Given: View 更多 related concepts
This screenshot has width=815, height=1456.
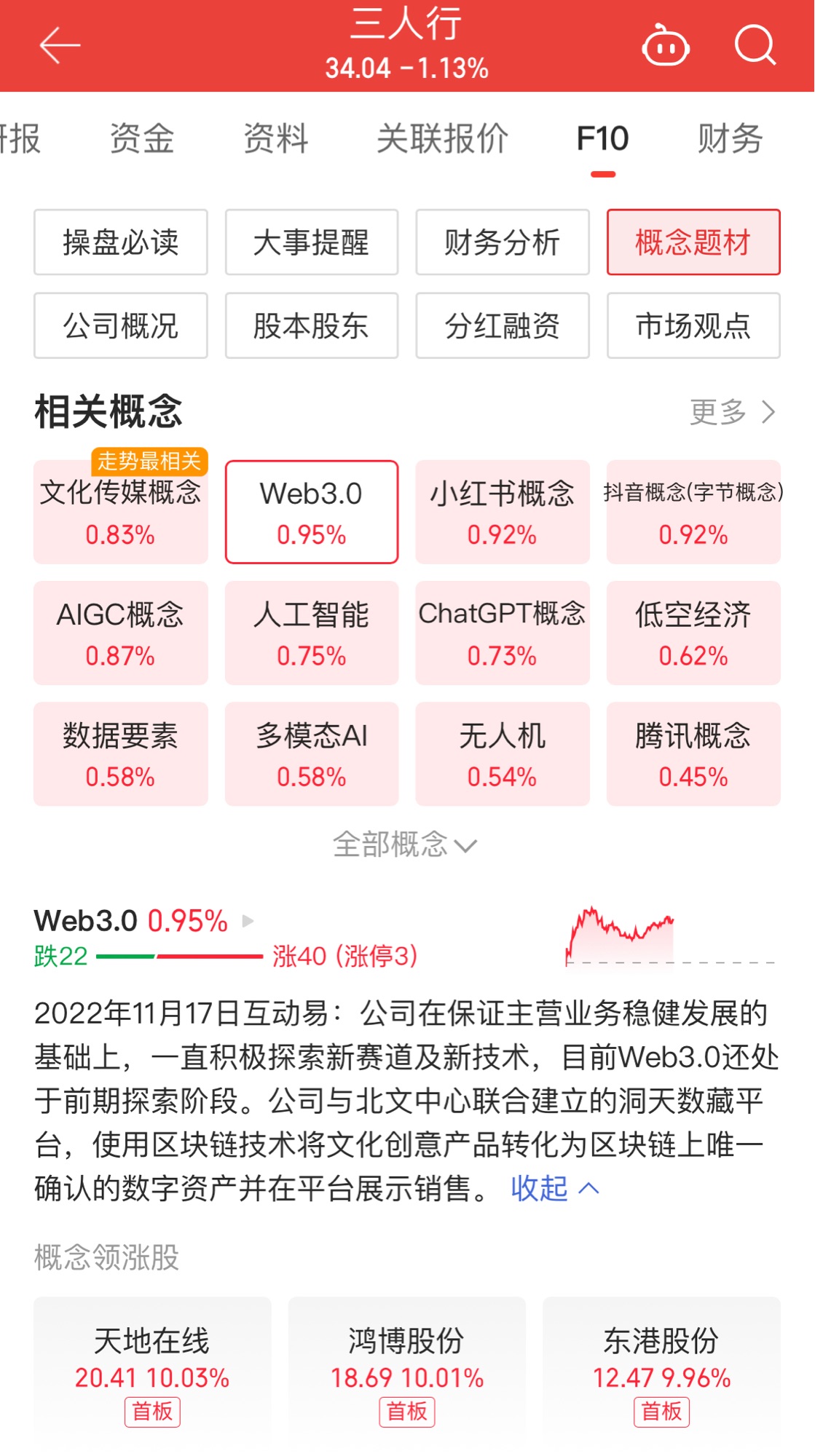Looking at the screenshot, I should pyautogui.click(x=732, y=412).
